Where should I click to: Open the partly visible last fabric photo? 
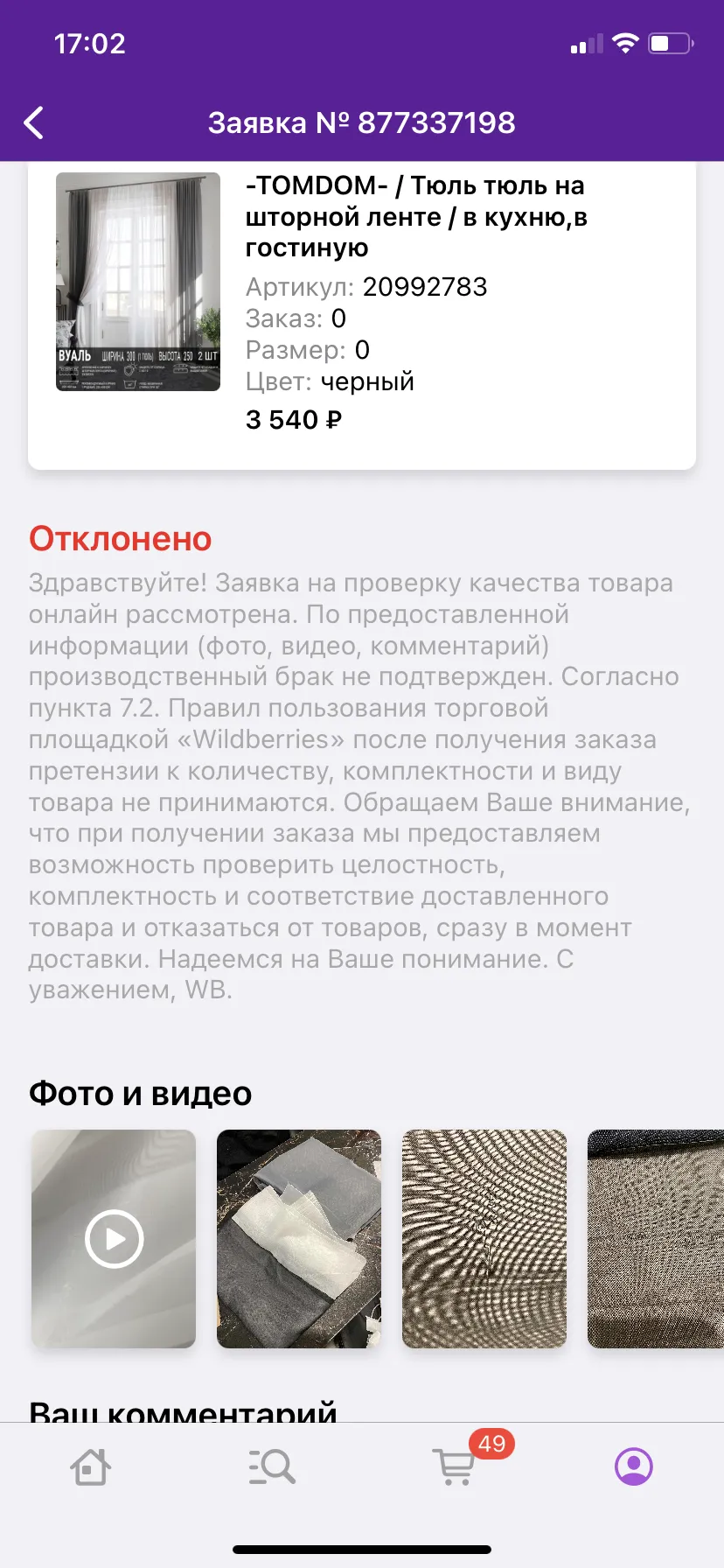[x=656, y=1239]
